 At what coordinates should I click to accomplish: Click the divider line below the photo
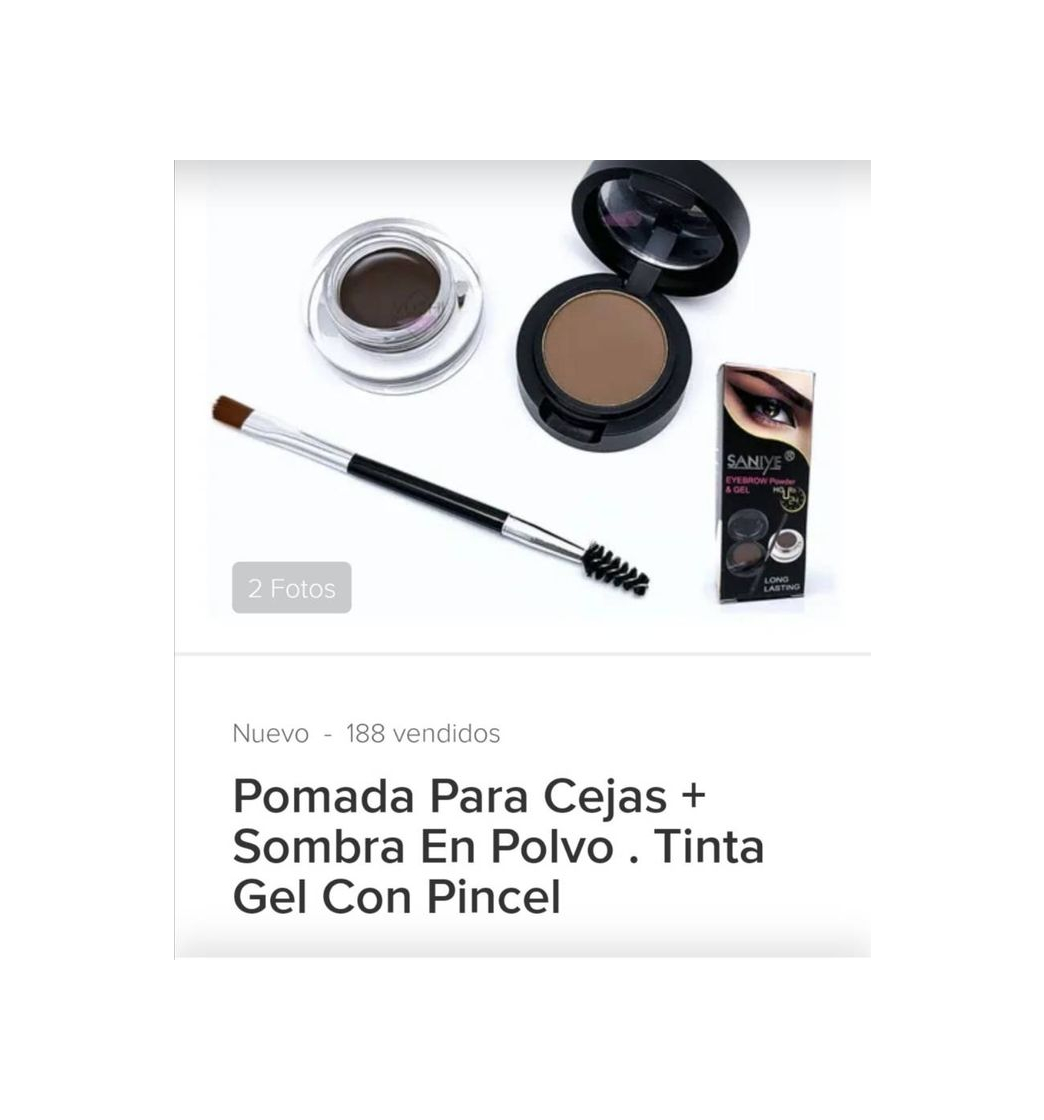(x=520, y=653)
